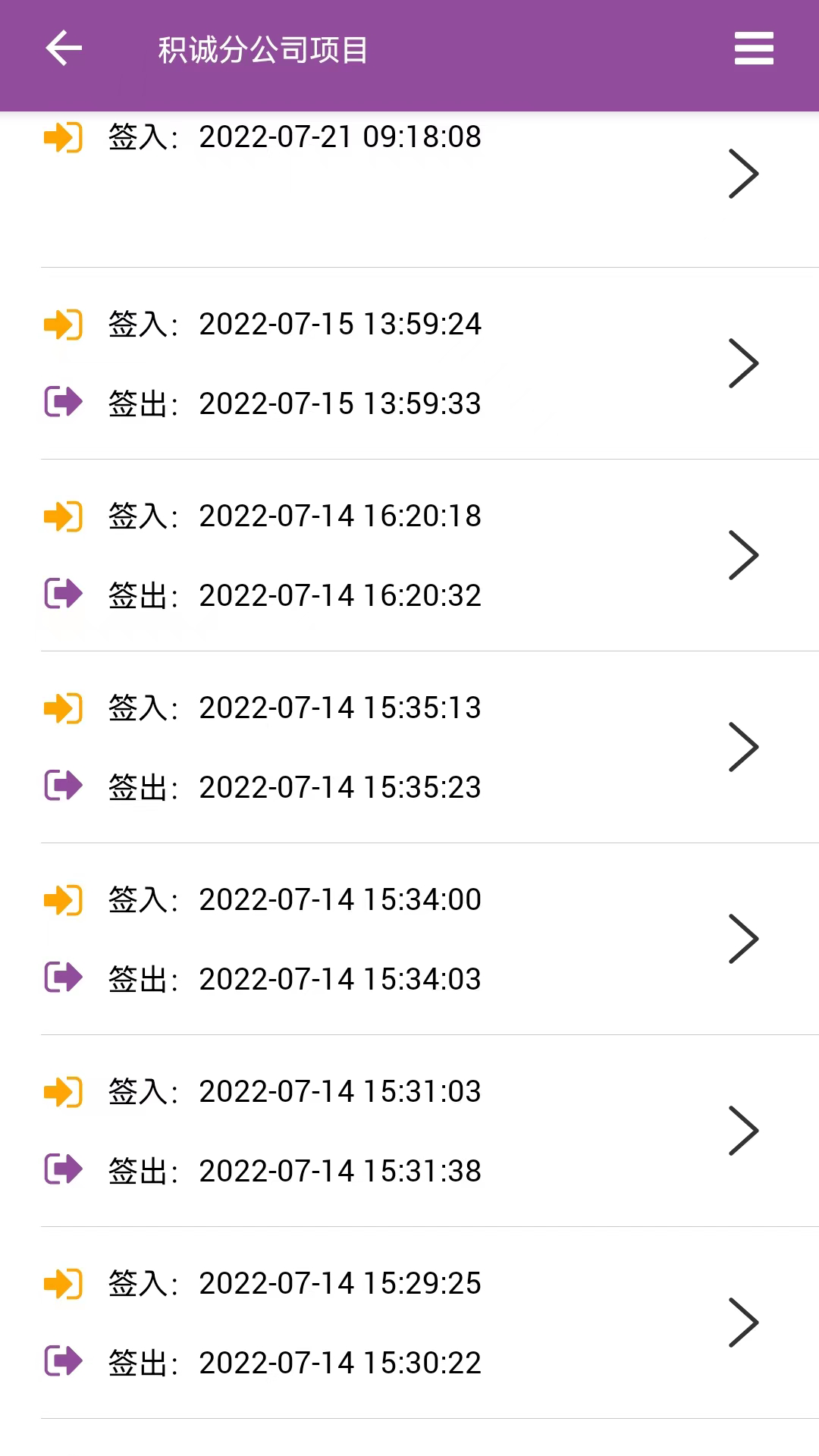
Task: Tap the 签入 icon on the 15:31:03 entry
Action: (63, 1092)
